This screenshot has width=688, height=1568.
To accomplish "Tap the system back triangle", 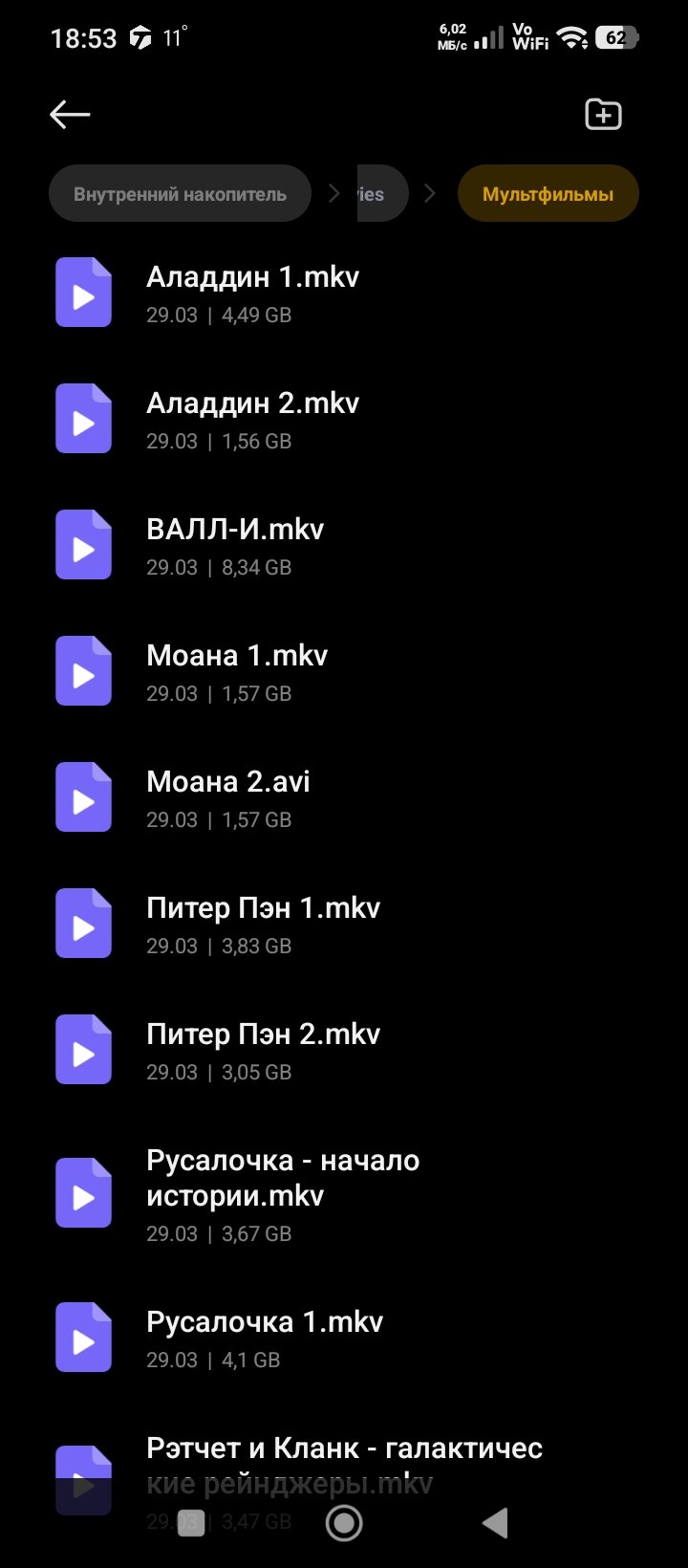I will tap(494, 1523).
